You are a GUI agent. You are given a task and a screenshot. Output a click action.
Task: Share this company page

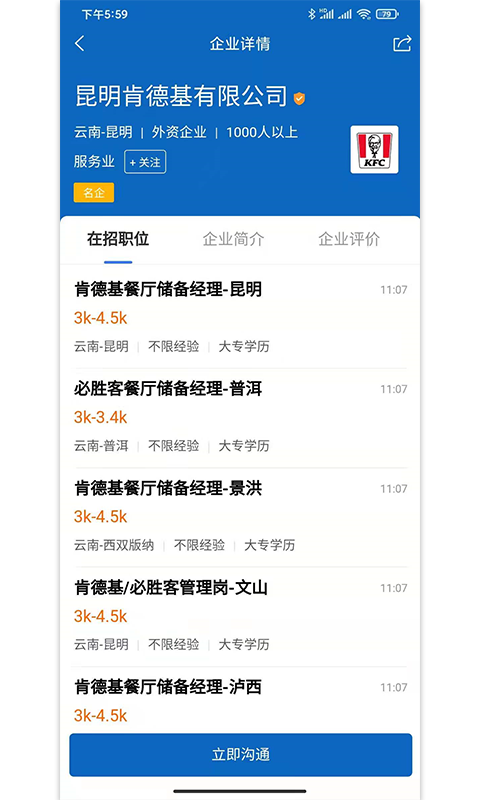402,43
